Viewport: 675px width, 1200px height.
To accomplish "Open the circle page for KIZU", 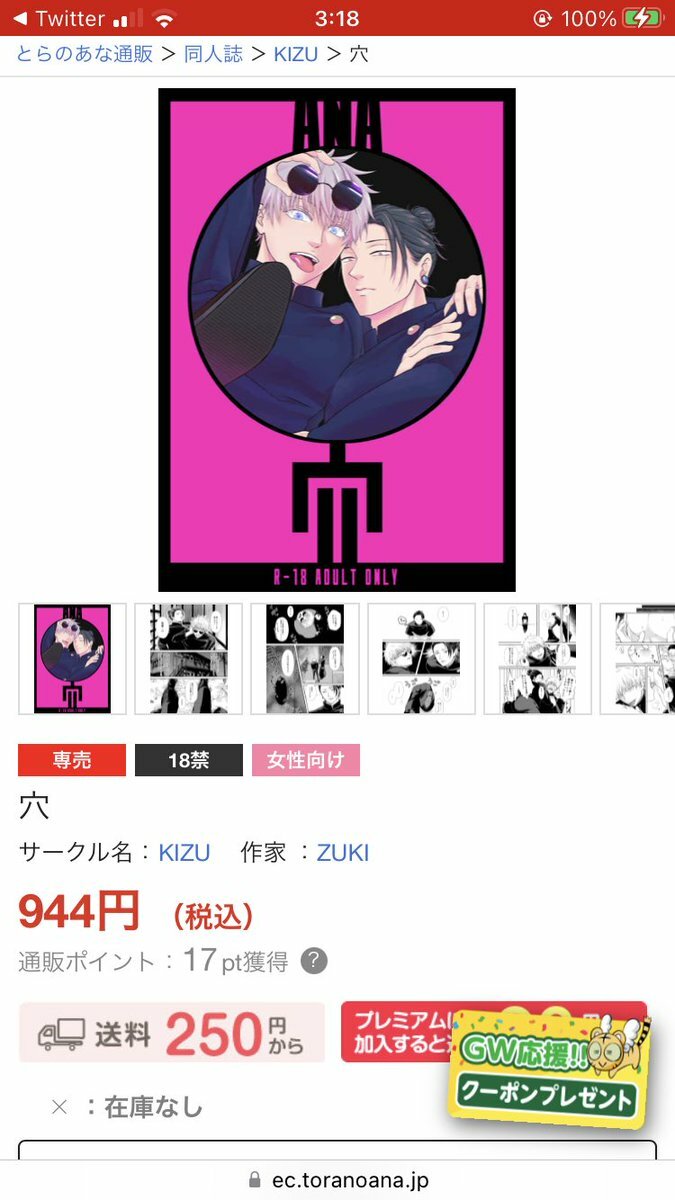I will tap(184, 853).
